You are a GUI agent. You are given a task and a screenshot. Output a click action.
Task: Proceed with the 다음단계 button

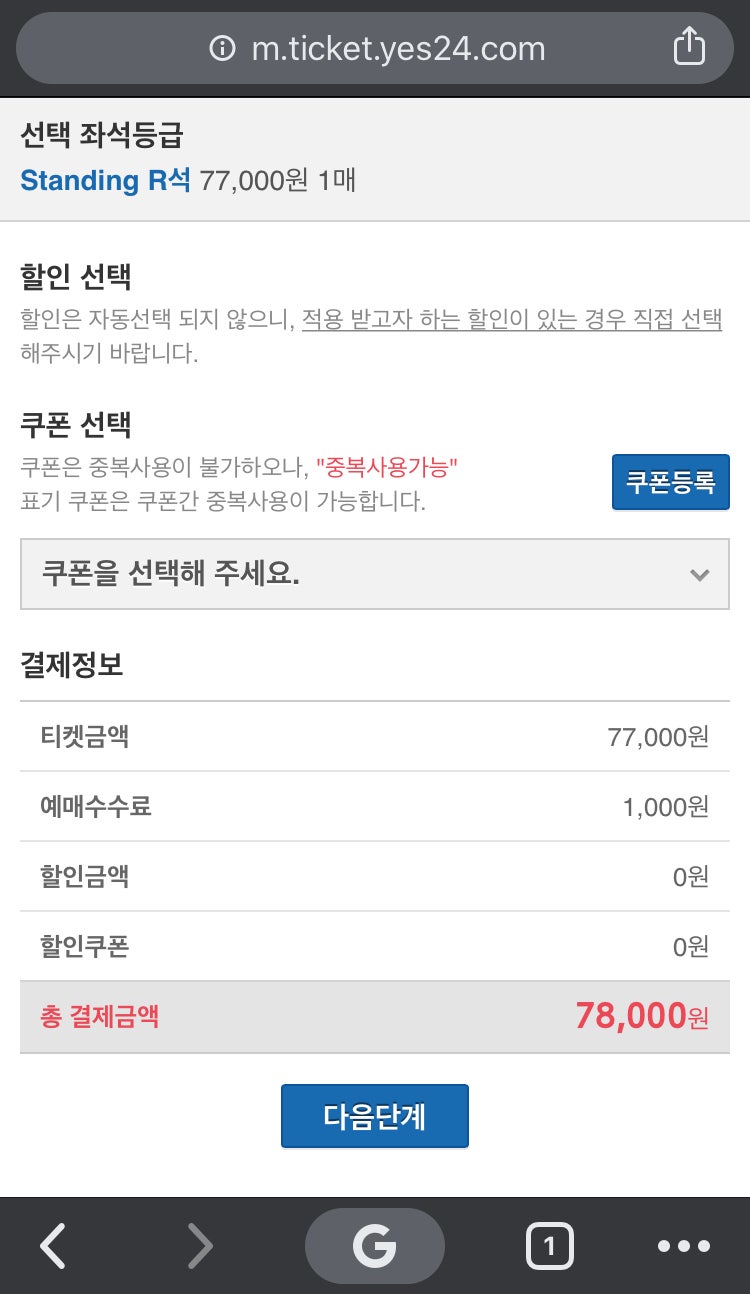pos(375,1116)
